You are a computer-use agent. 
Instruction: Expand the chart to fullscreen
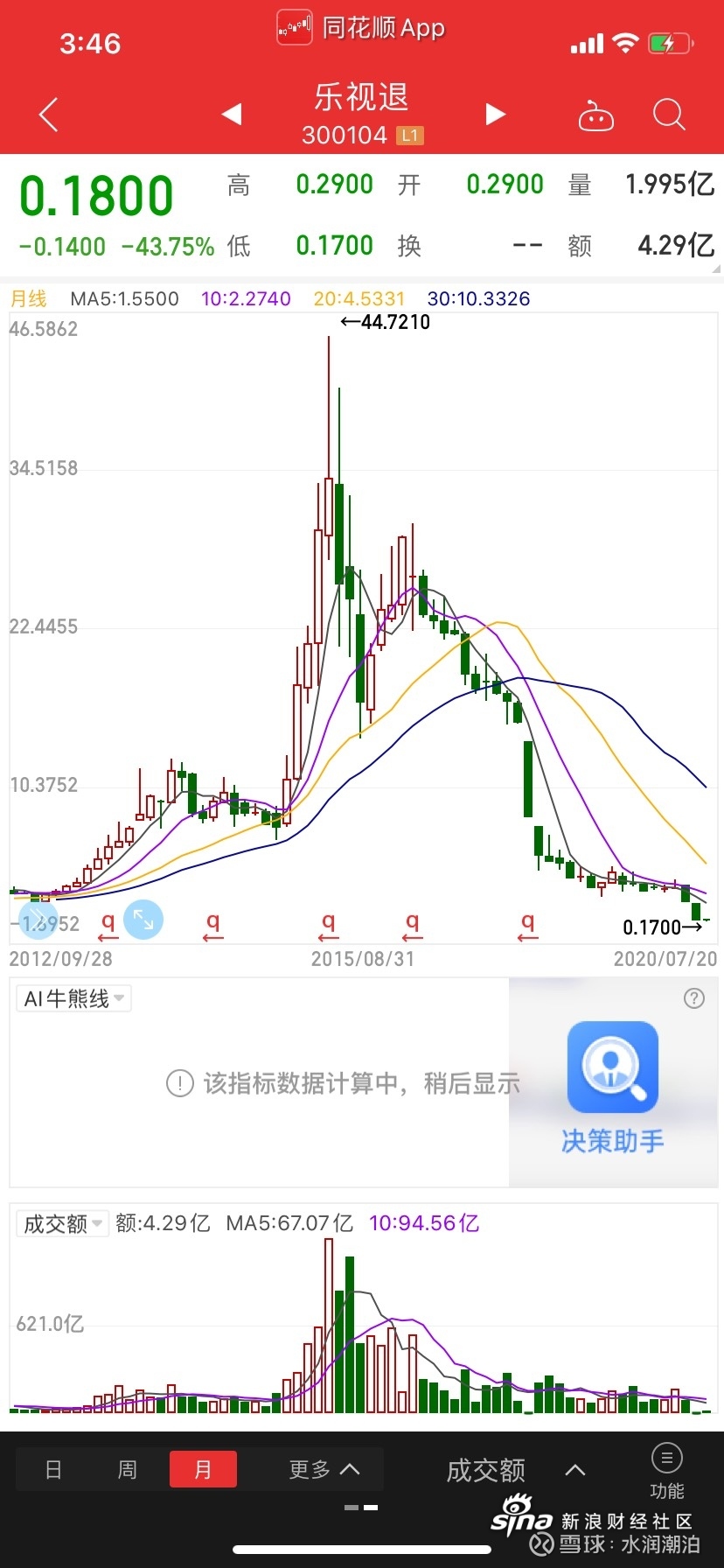pyautogui.click(x=143, y=920)
